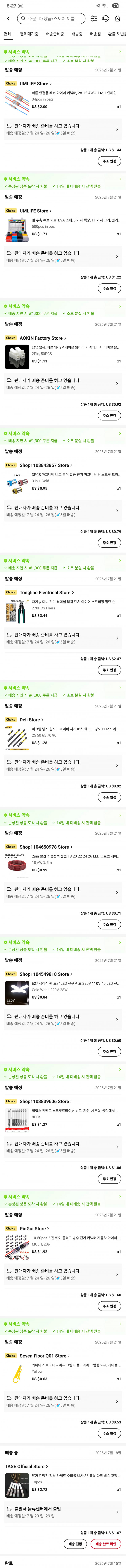Viewport: 126px width, 1568px height.
Task: Open the trash bin for deleted orders
Action: 118,19
